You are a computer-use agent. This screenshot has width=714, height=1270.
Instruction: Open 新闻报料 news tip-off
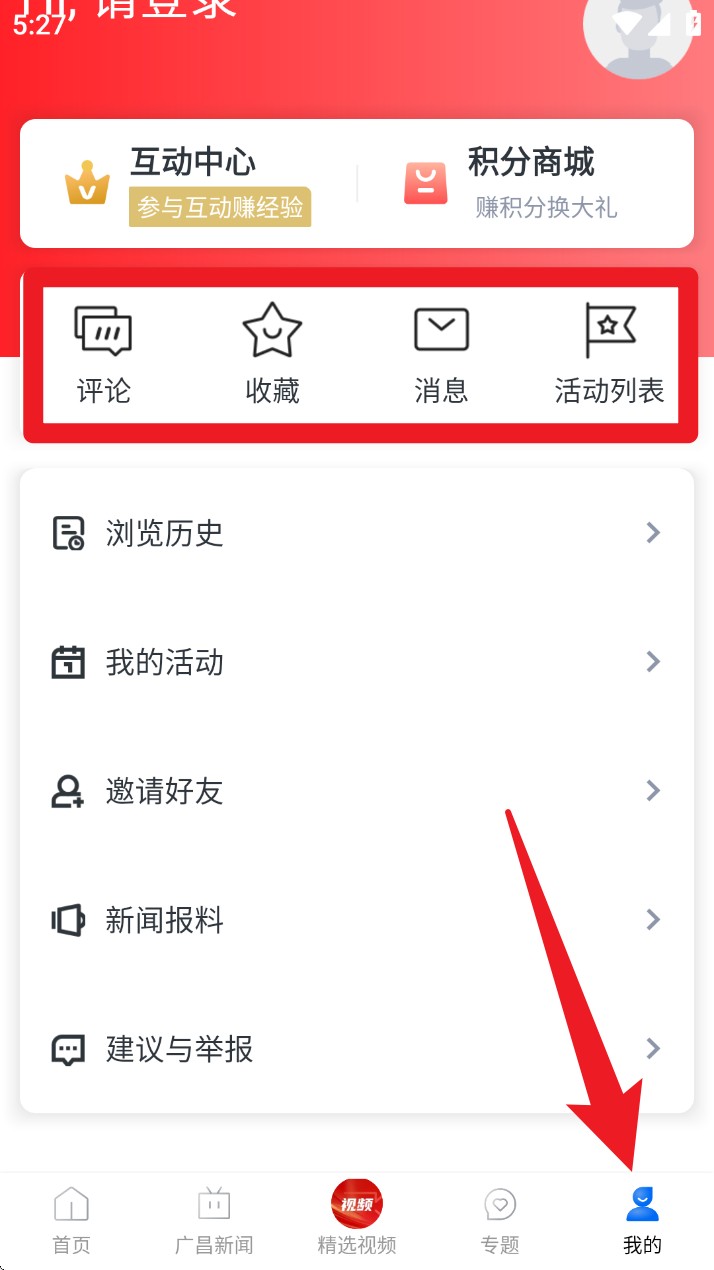(356, 920)
